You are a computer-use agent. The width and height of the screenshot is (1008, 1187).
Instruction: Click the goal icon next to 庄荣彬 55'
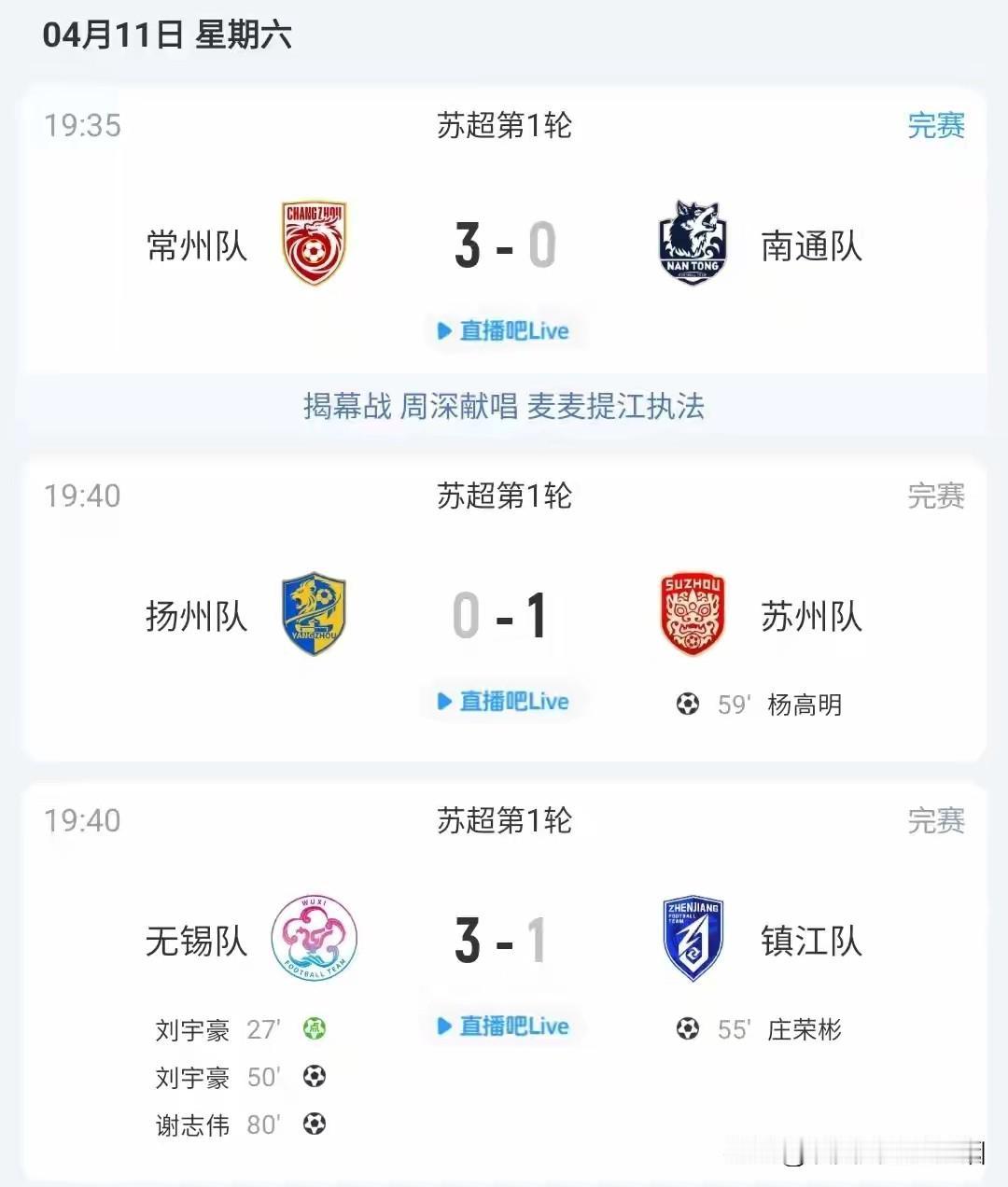point(688,1029)
